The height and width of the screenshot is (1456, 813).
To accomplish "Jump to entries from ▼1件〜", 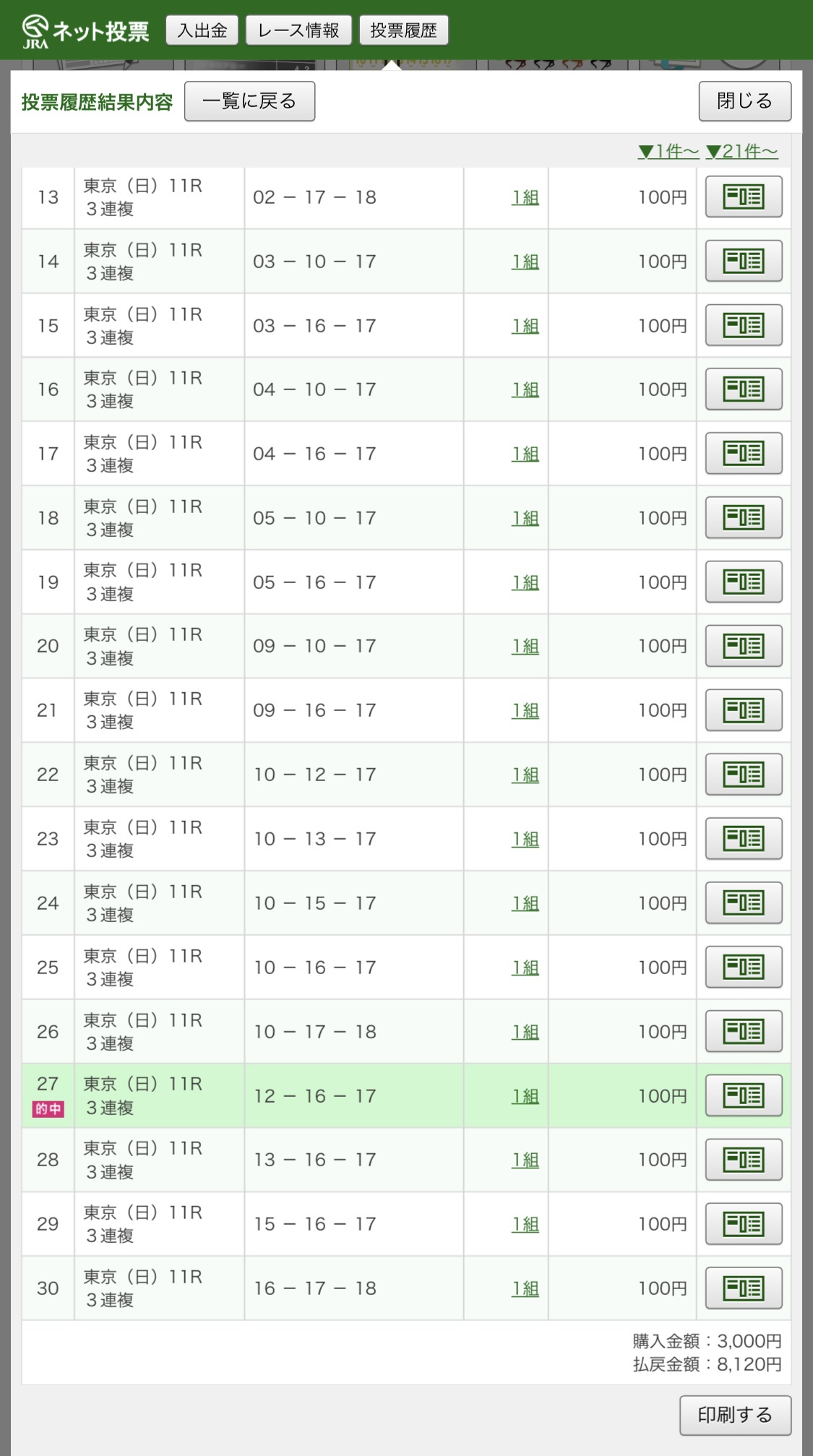I will [x=668, y=151].
